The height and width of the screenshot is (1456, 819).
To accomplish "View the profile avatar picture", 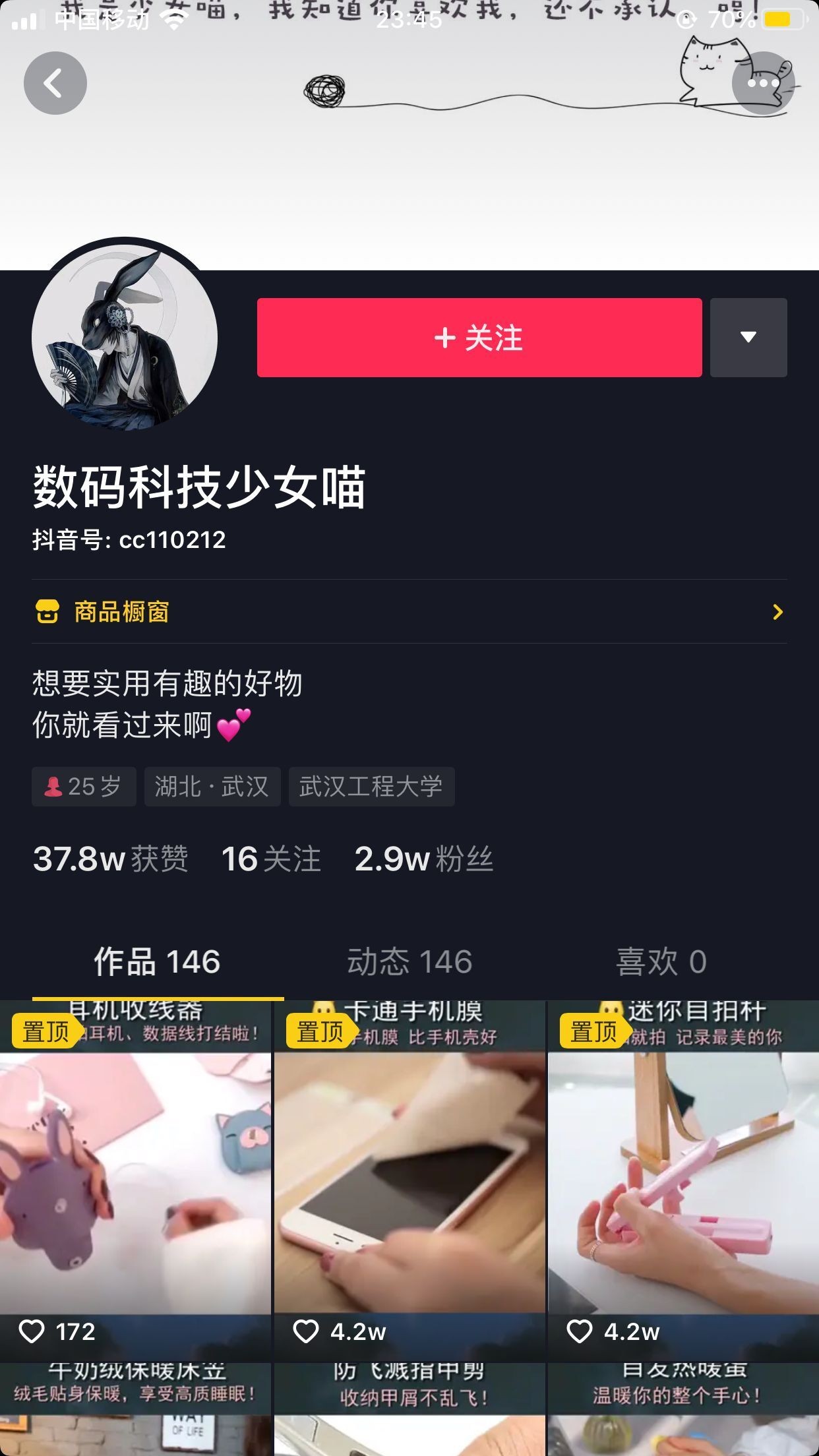I will click(x=125, y=338).
